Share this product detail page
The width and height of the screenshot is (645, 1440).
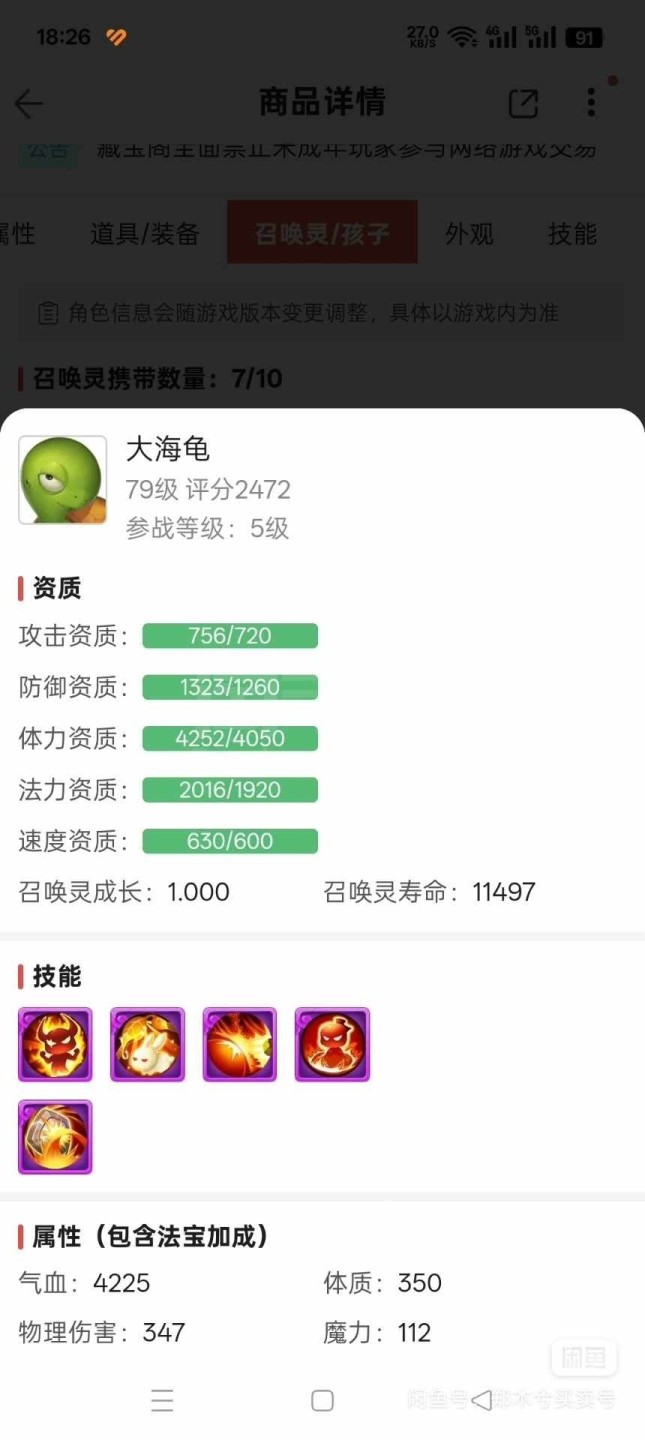(x=523, y=103)
